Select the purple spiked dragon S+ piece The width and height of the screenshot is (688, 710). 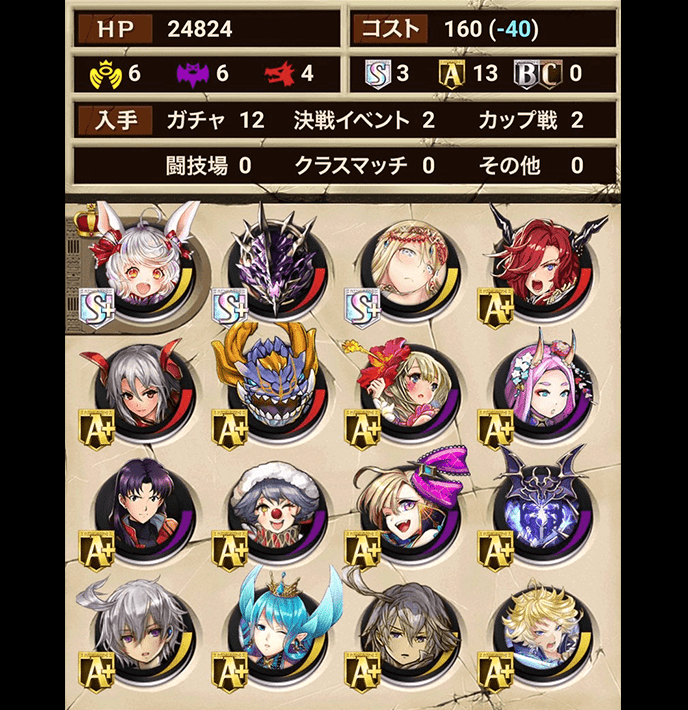click(272, 263)
